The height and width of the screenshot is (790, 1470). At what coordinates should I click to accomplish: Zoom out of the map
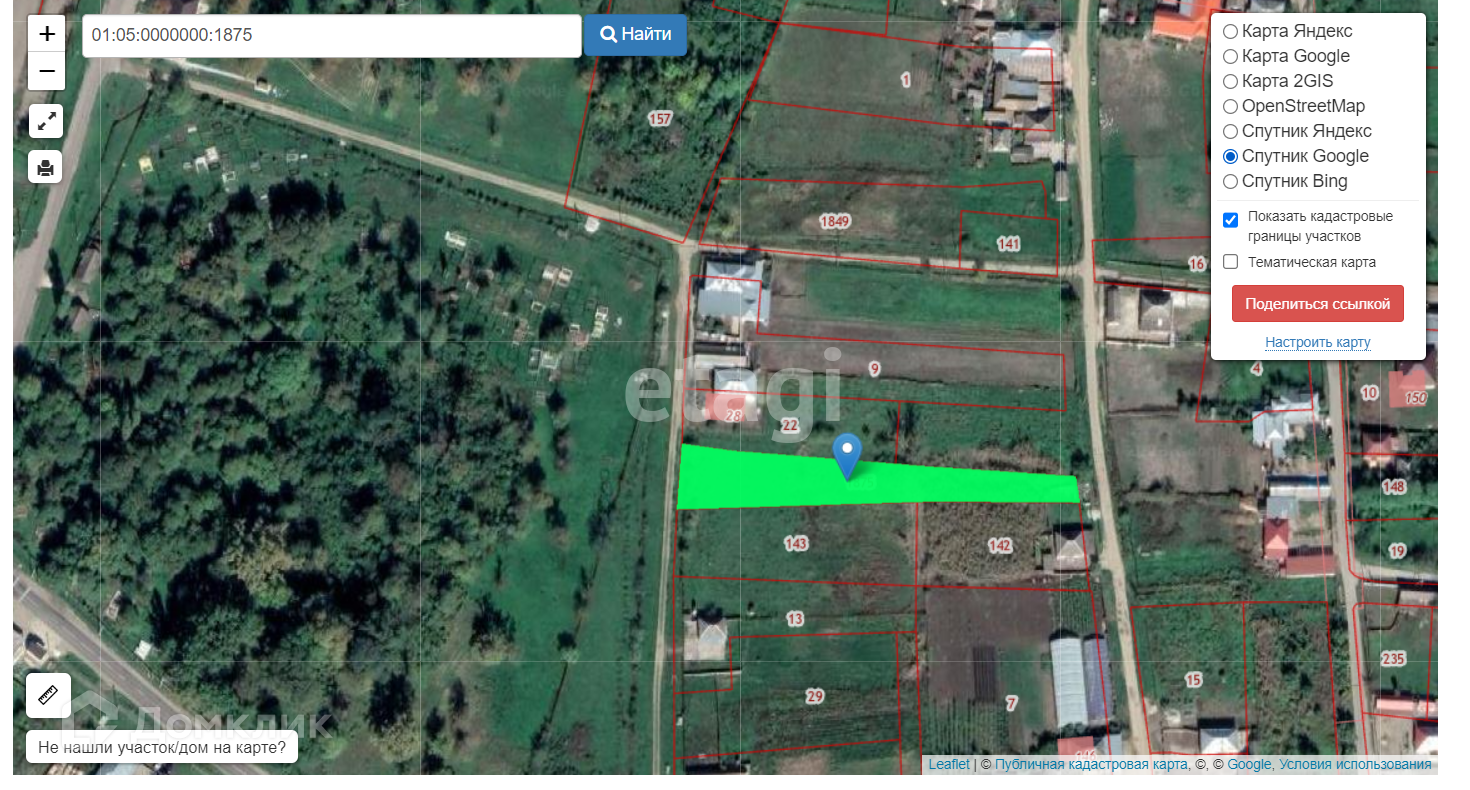[x=47, y=71]
